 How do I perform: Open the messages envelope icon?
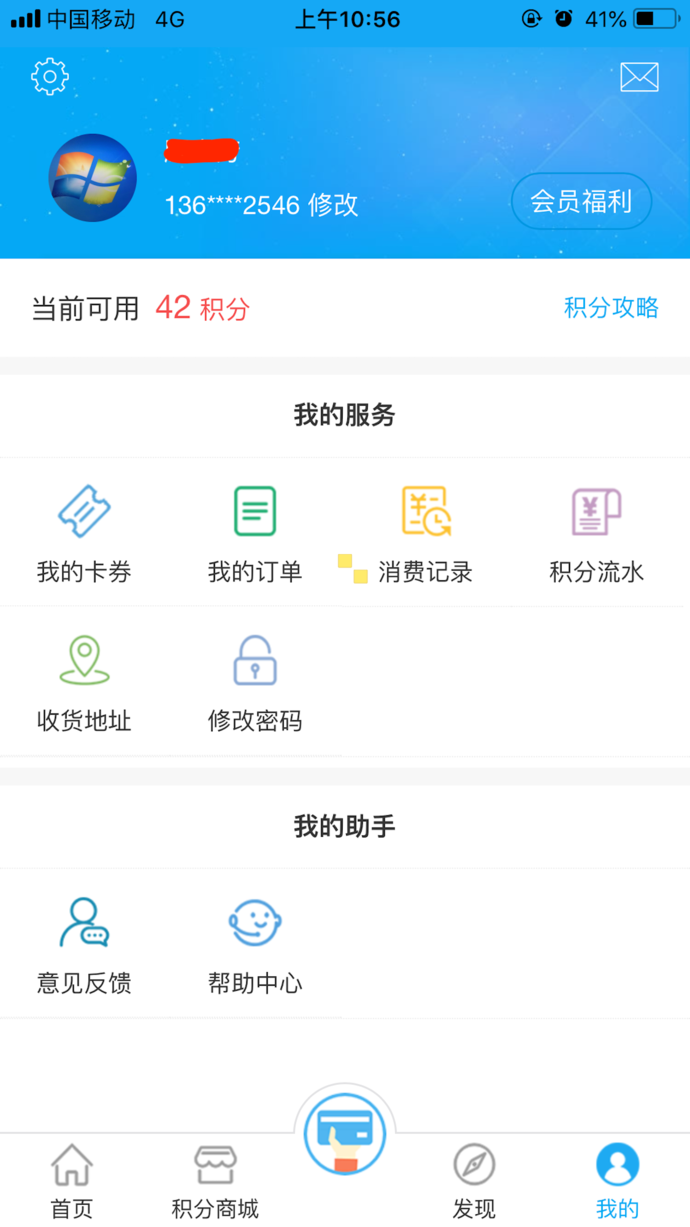(x=639, y=77)
